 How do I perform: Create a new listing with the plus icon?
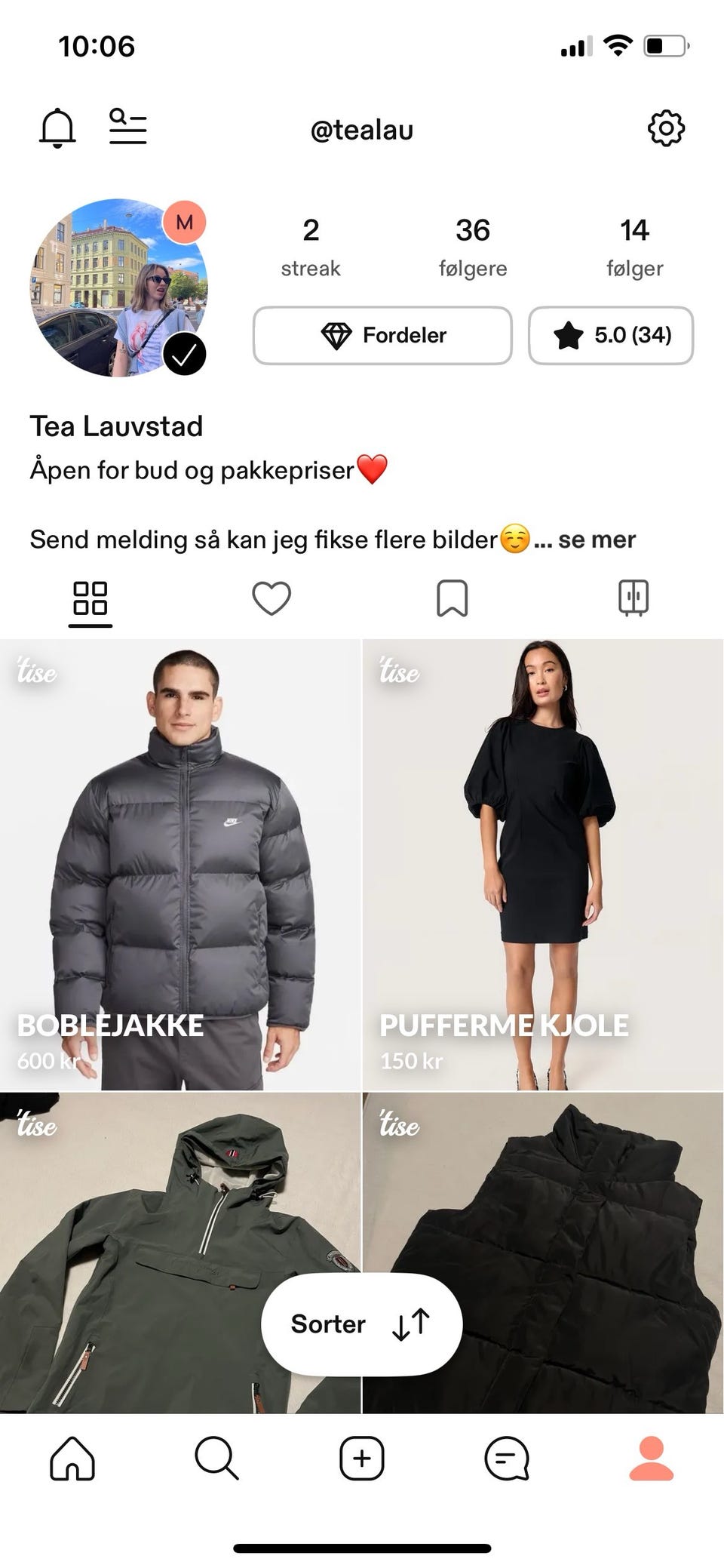(x=362, y=1459)
